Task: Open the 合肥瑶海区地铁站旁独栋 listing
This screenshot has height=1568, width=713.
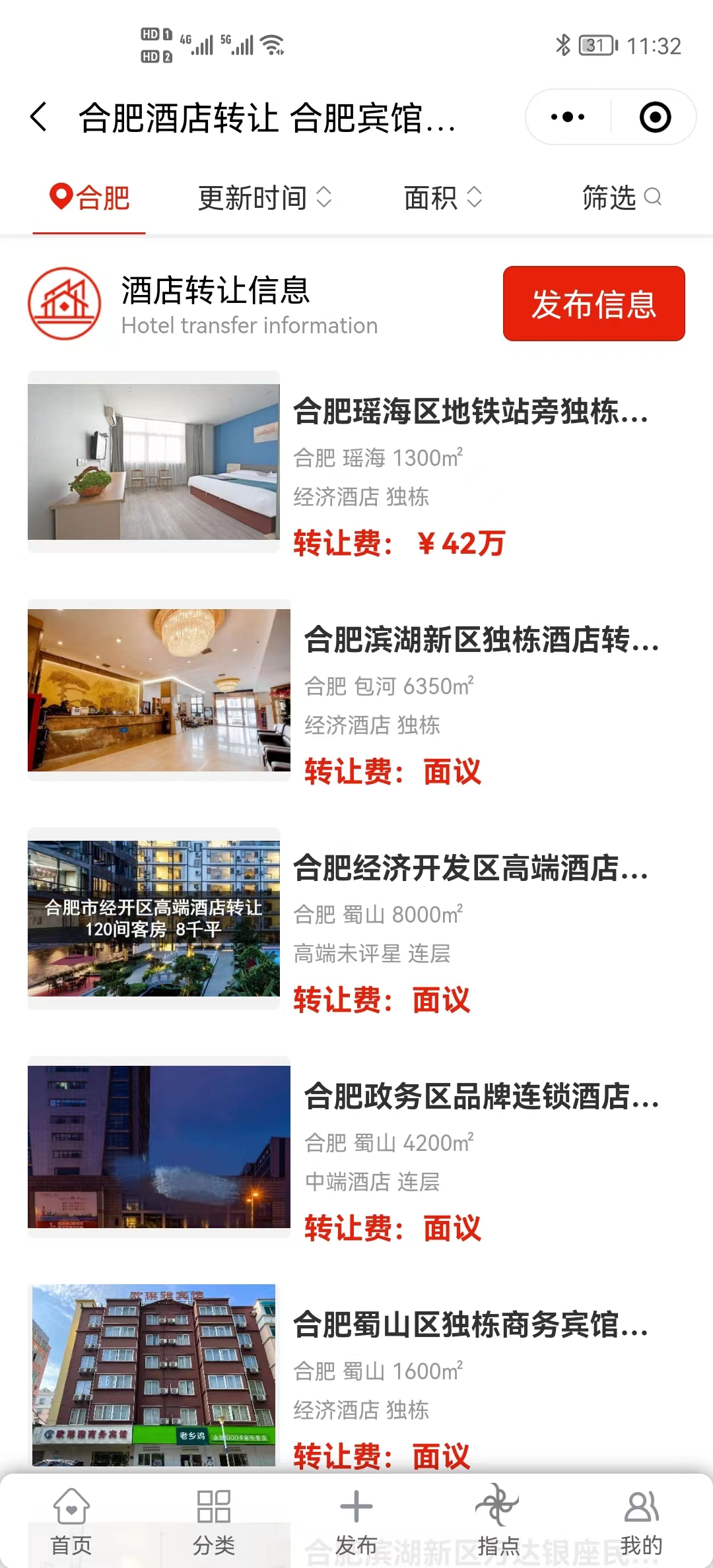Action: pyautogui.click(x=470, y=412)
